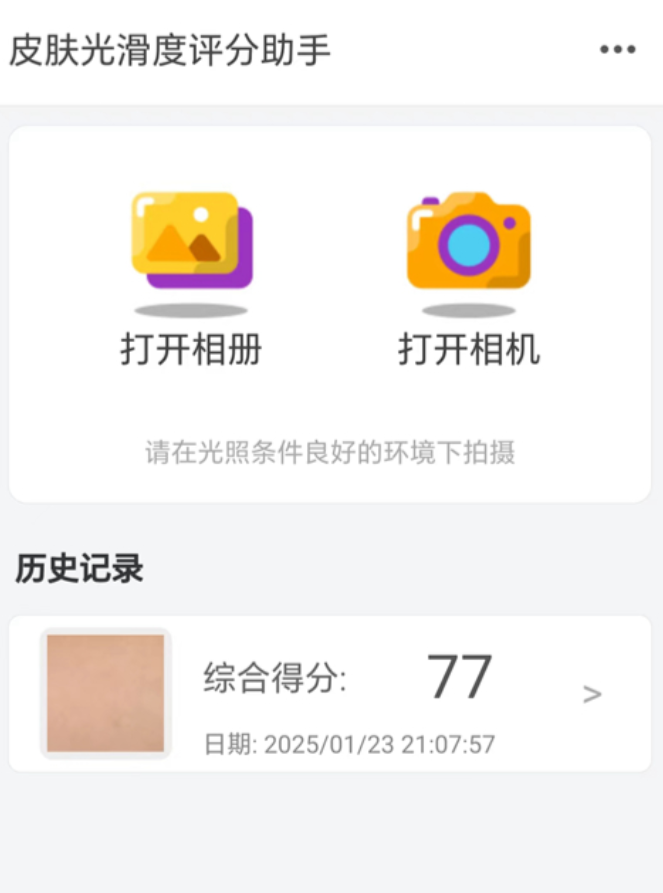The image size is (663, 893).
Task: Open the history record scored 77
Action: 330,694
